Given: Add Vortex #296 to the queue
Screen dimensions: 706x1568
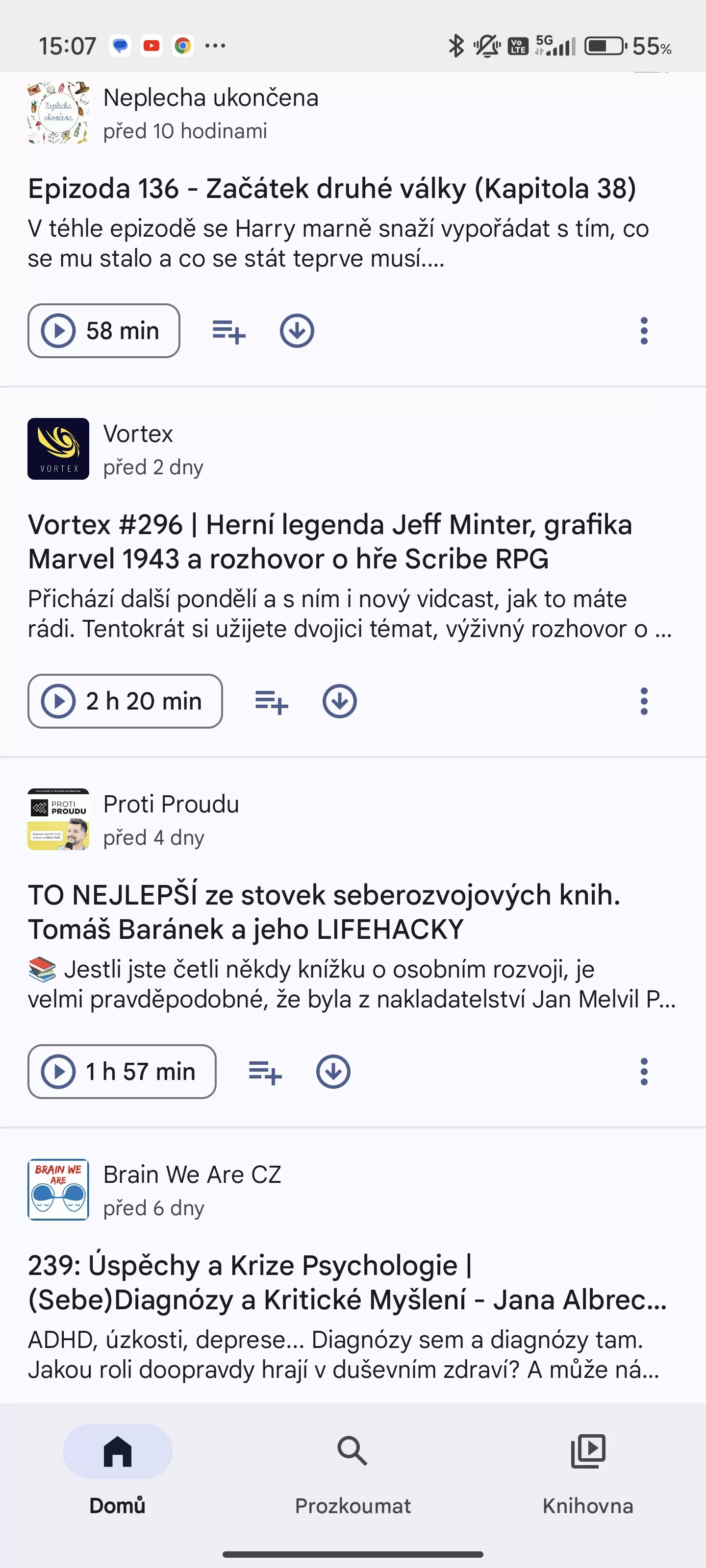Looking at the screenshot, I should pos(272,701).
